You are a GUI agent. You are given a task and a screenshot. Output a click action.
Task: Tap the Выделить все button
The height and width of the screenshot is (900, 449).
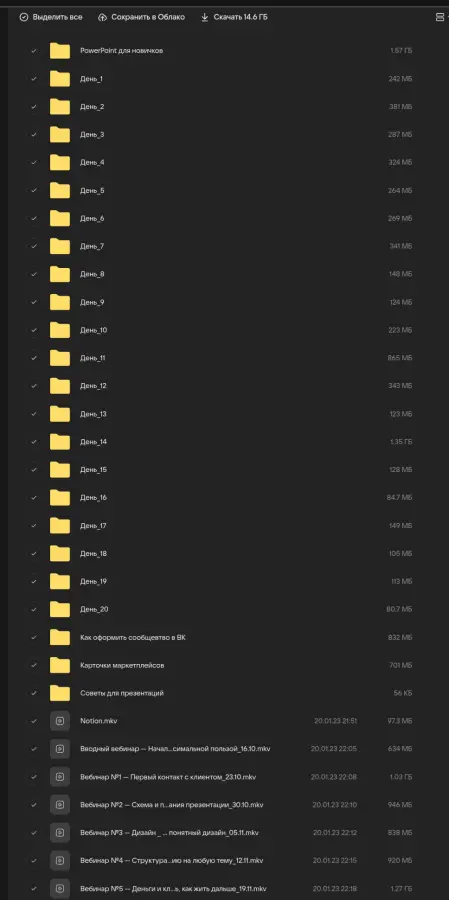(x=51, y=17)
